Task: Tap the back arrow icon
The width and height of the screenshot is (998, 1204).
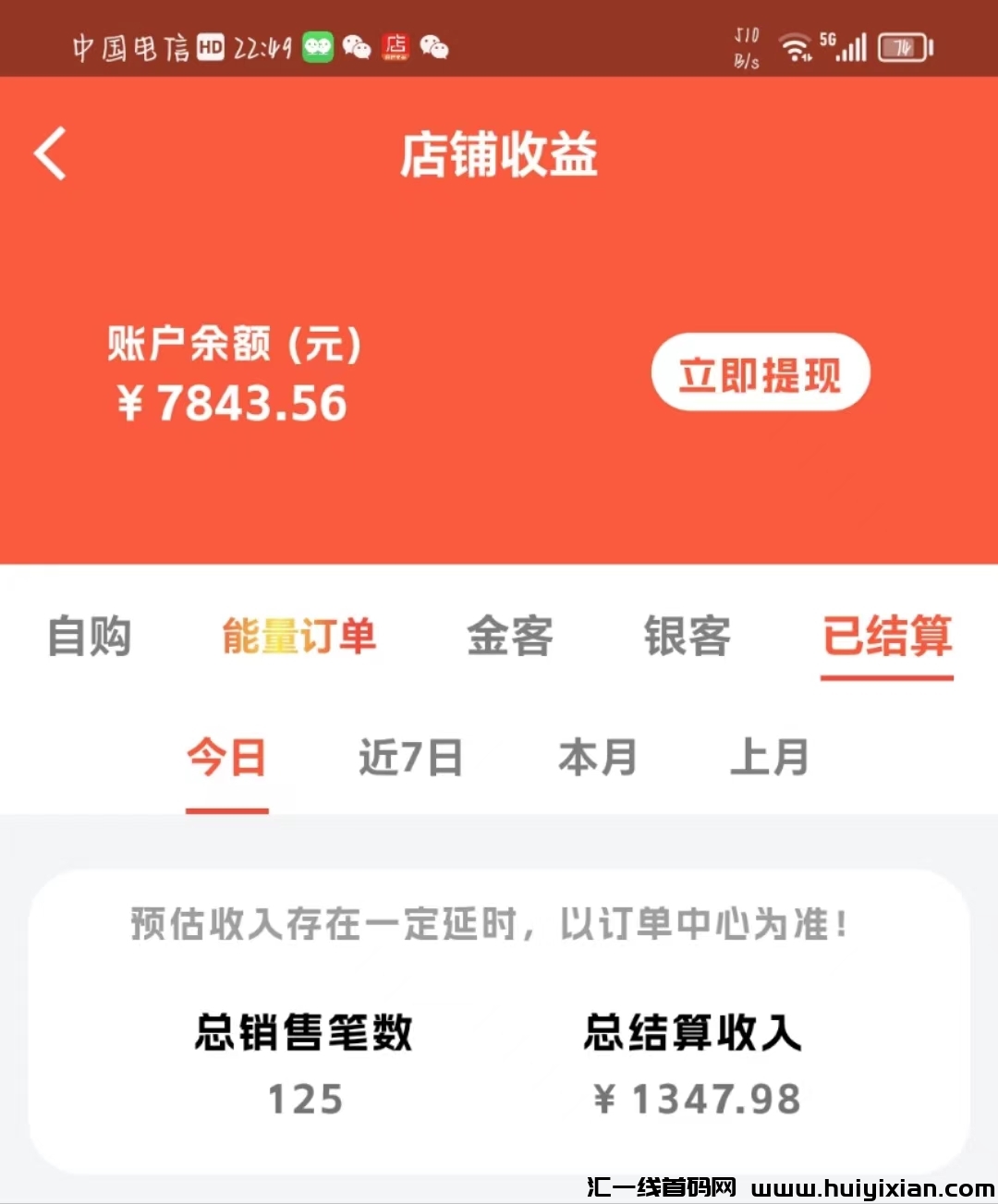Action: (x=50, y=153)
